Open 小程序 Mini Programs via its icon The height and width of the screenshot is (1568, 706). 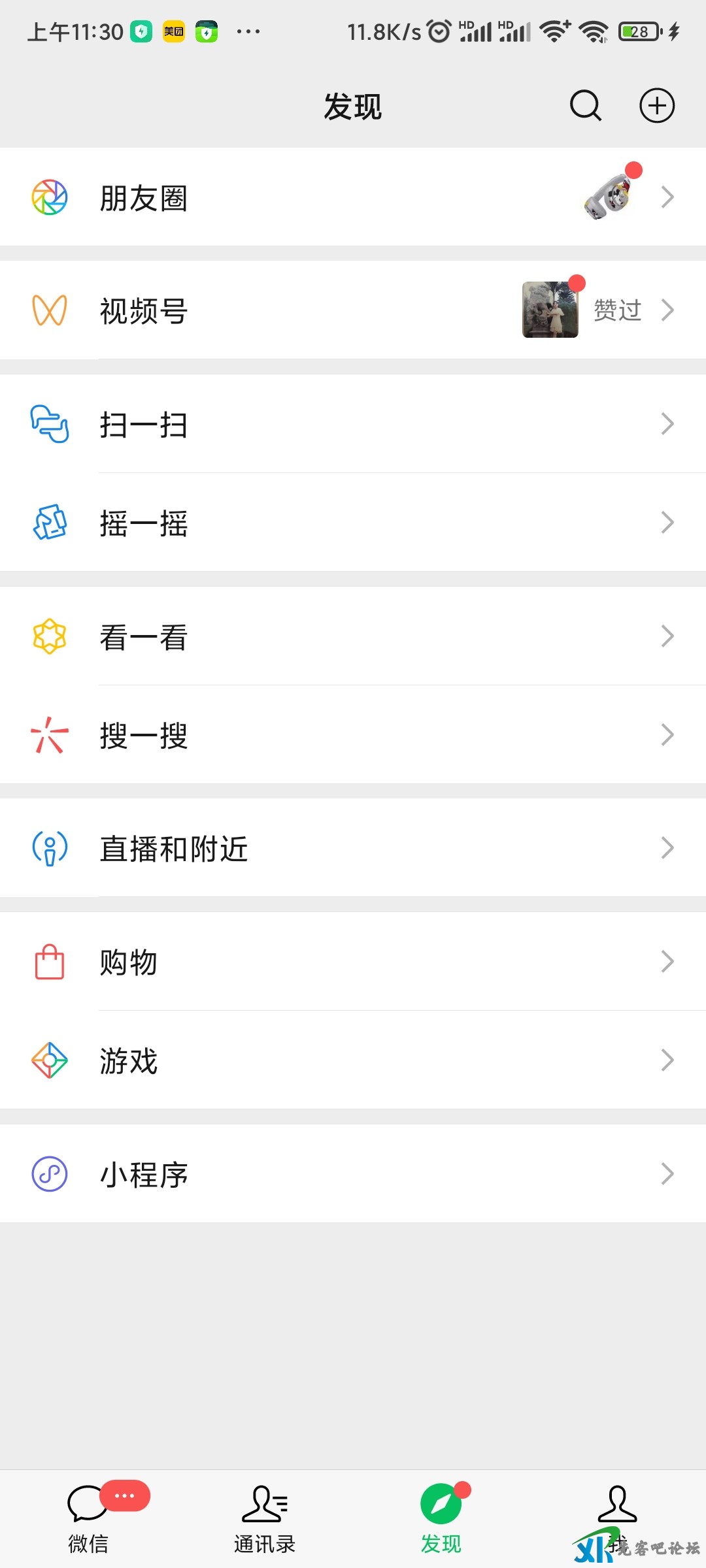pyautogui.click(x=49, y=1173)
